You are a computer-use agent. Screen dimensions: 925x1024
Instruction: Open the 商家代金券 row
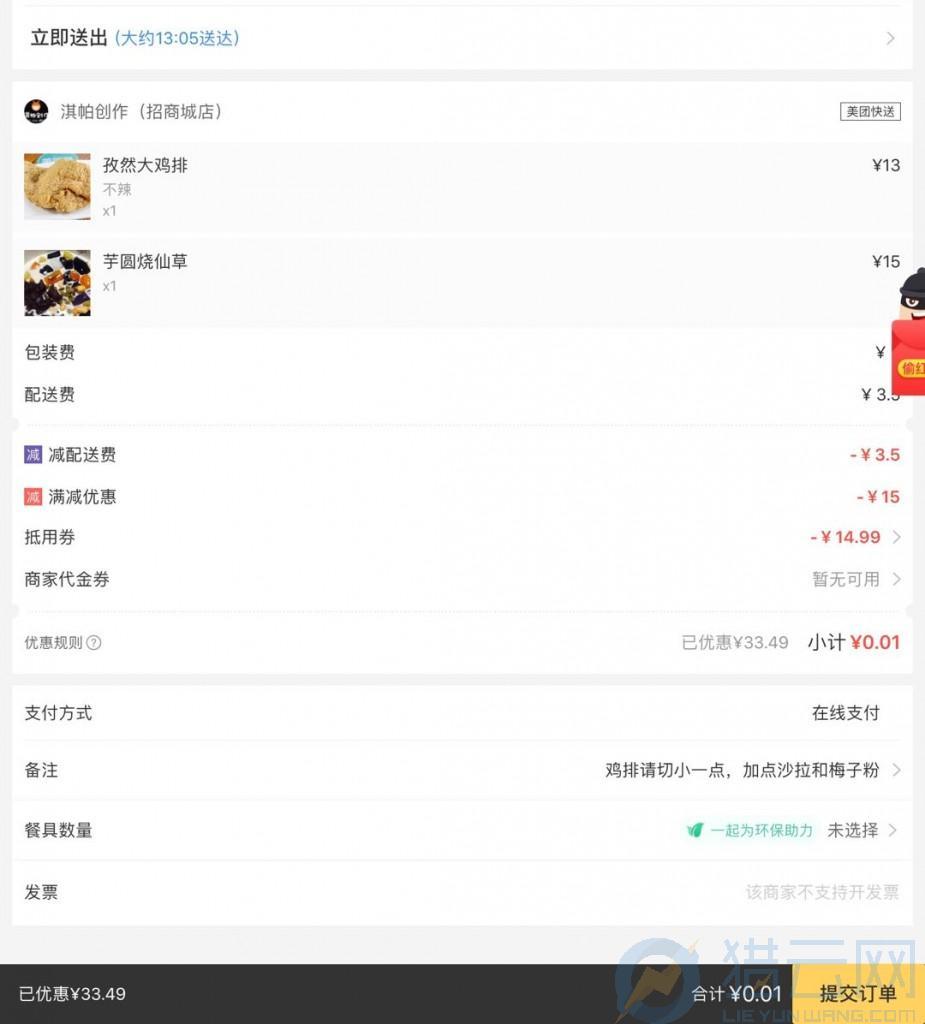(x=462, y=579)
